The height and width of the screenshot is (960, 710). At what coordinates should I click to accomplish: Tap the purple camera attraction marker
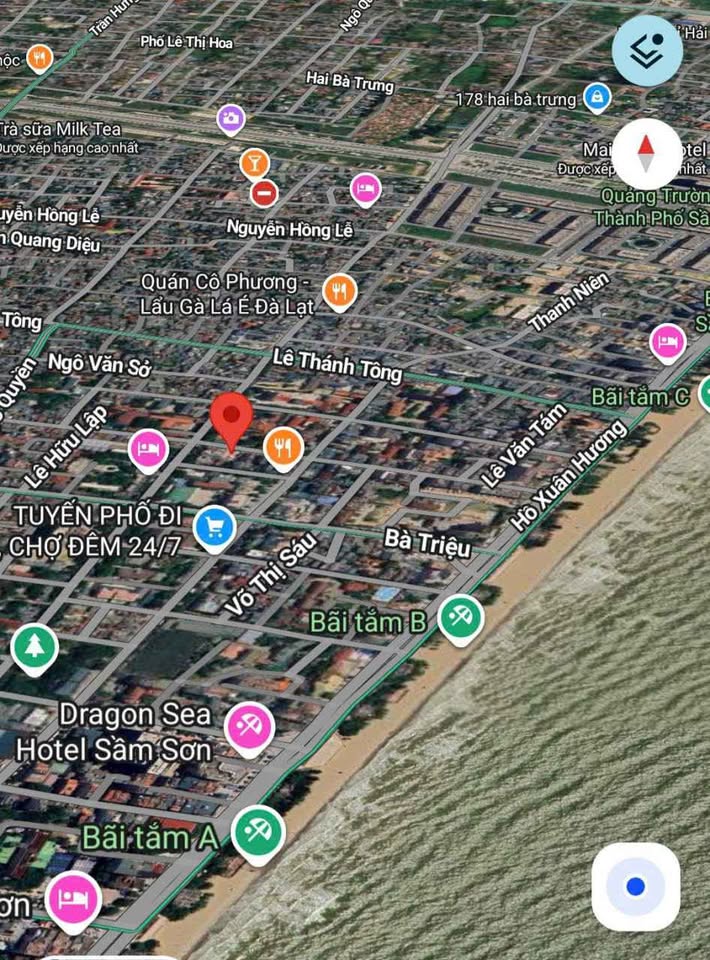tap(231, 119)
